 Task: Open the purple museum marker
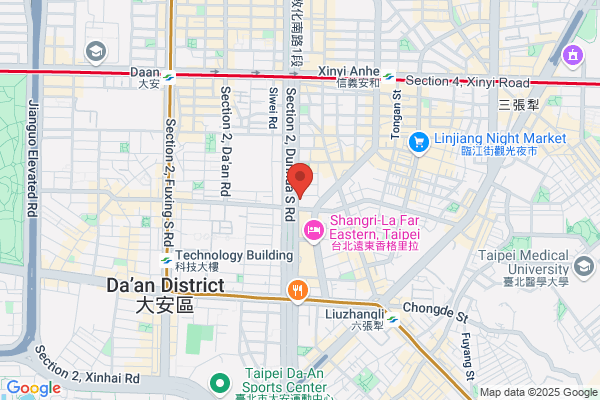[573, 56]
